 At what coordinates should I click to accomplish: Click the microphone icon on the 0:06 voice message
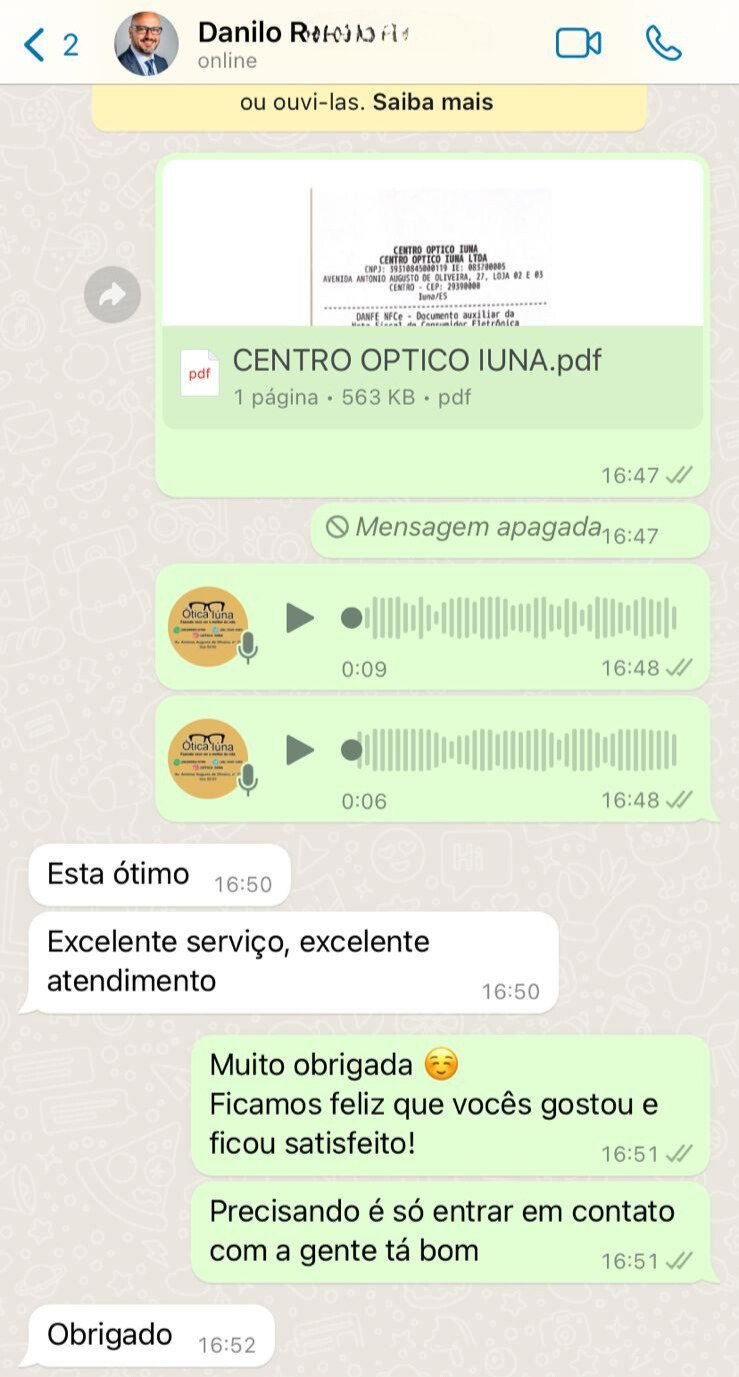coord(245,781)
